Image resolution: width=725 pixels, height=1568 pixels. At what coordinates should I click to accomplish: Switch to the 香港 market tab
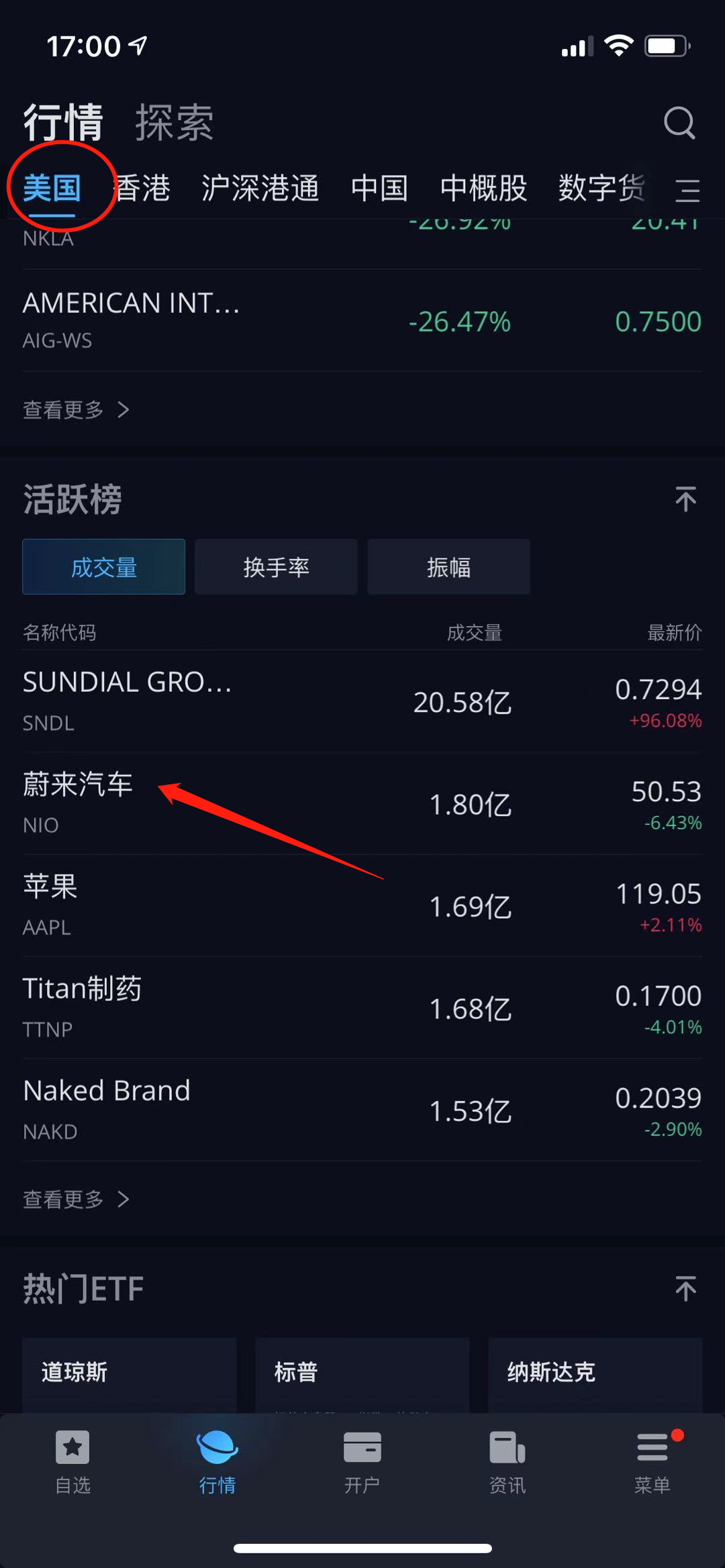click(142, 189)
